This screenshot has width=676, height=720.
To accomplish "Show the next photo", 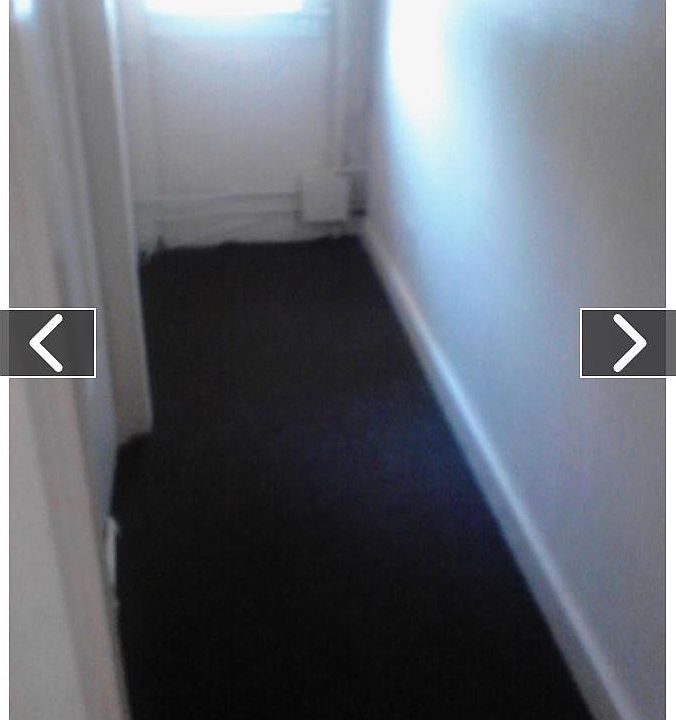I will tap(627, 343).
